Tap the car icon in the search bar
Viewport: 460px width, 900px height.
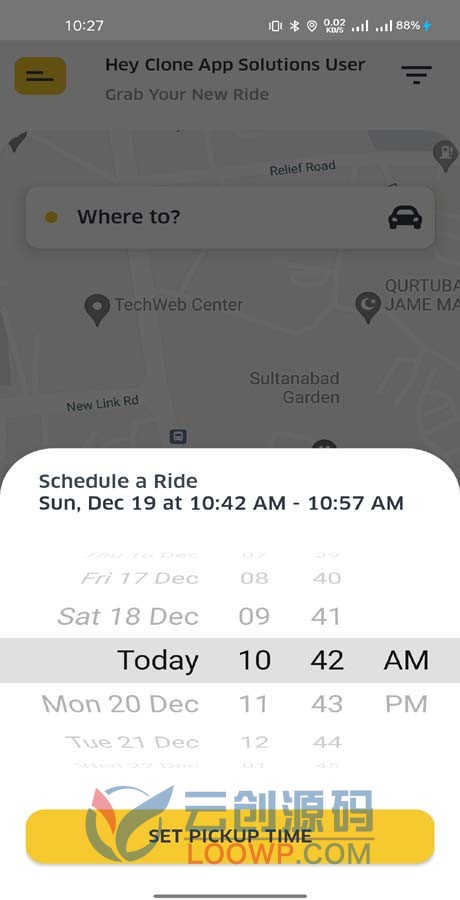[x=405, y=218]
